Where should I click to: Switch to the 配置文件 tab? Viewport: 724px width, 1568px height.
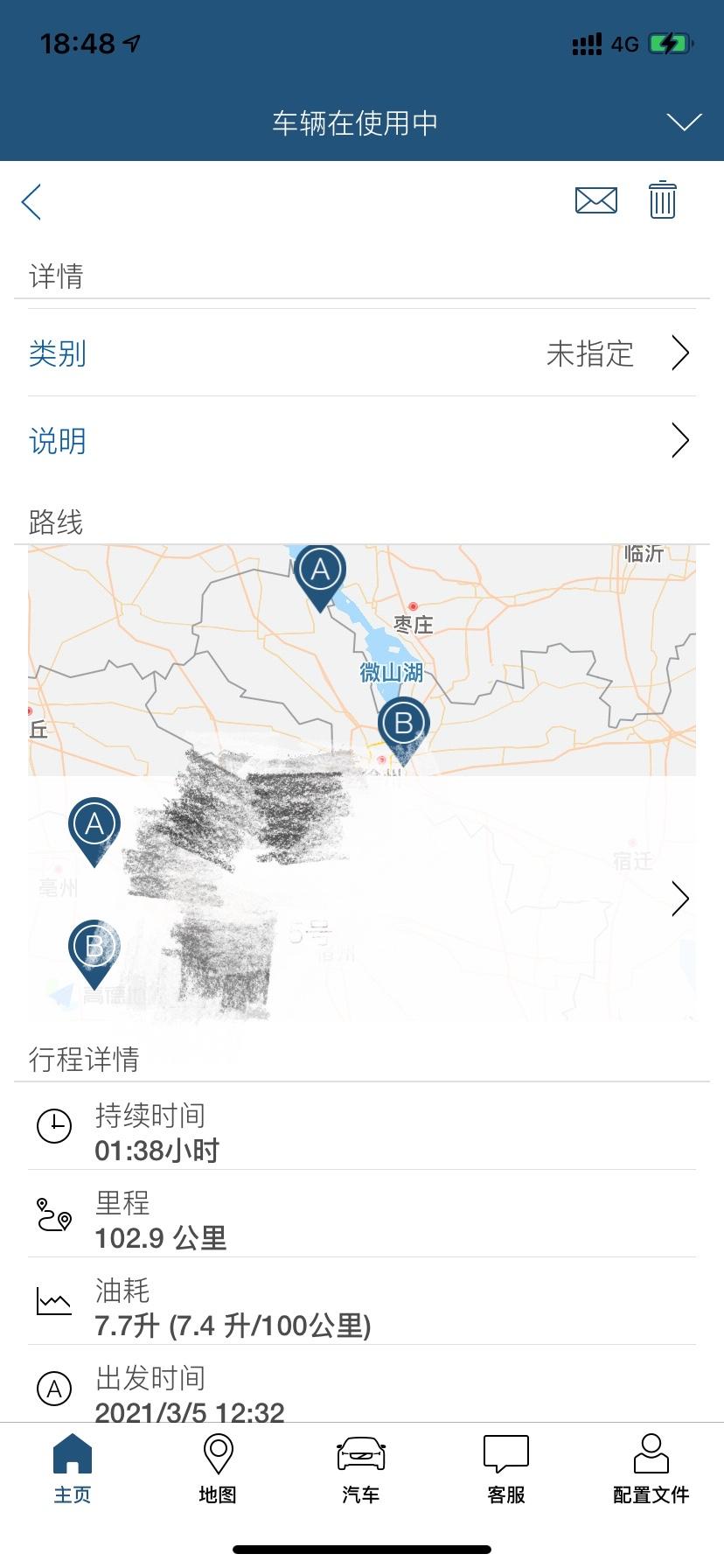tap(651, 1470)
